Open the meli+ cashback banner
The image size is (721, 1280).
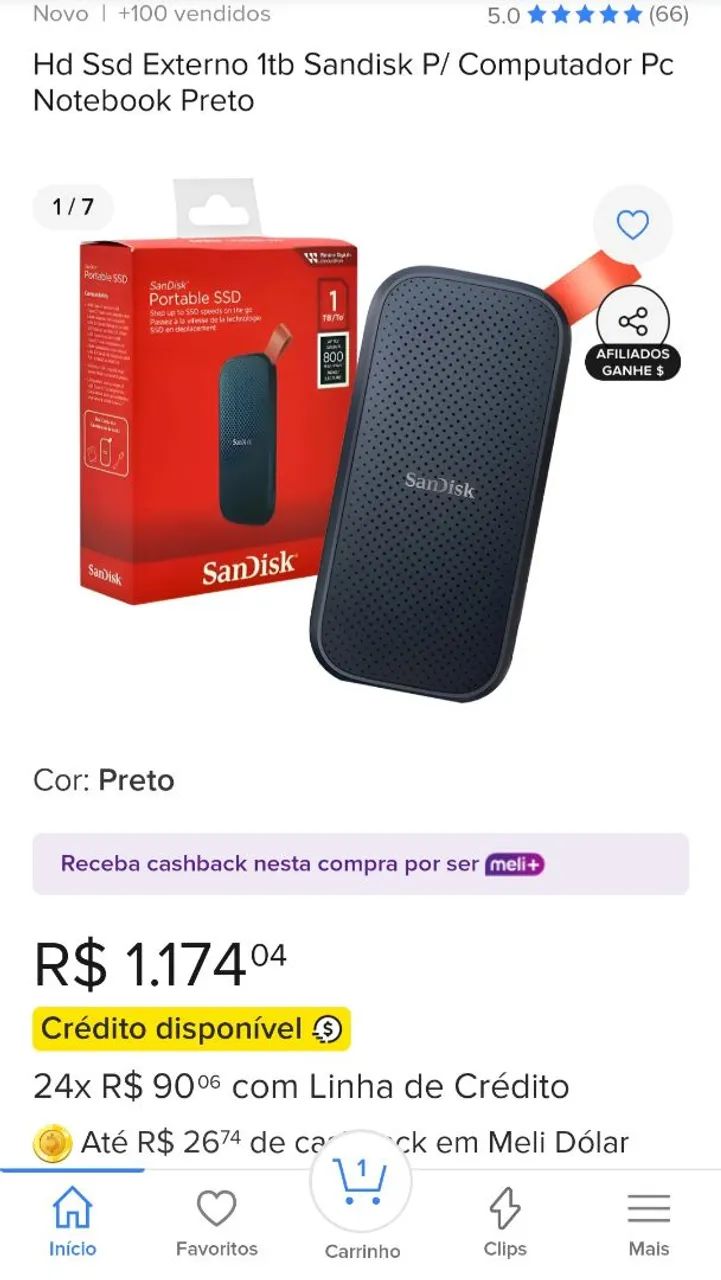pyautogui.click(x=360, y=861)
